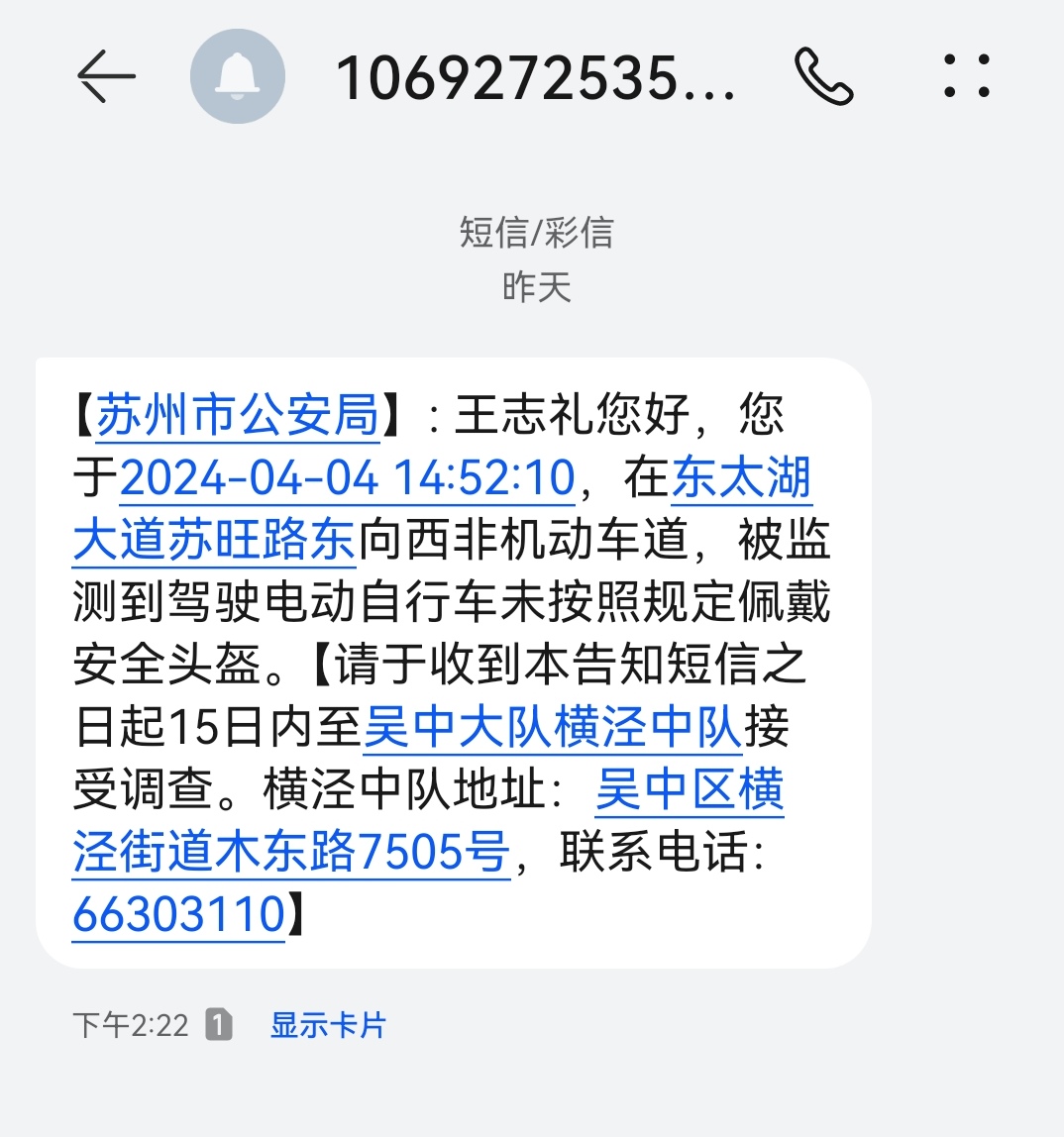Tap the 吴中大队横泾中队 unit link
This screenshot has width=1064, height=1137.
[552, 727]
